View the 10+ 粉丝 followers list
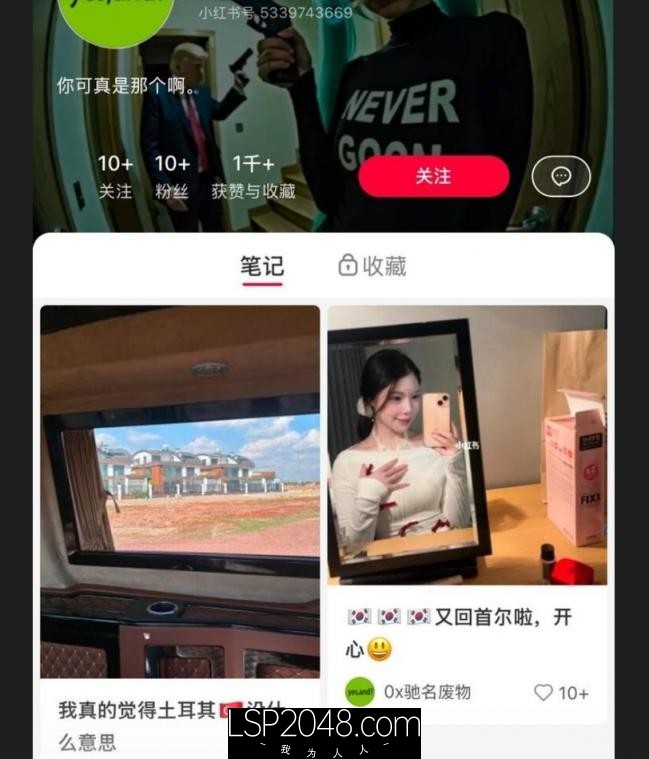This screenshot has height=759, width=649. click(172, 176)
